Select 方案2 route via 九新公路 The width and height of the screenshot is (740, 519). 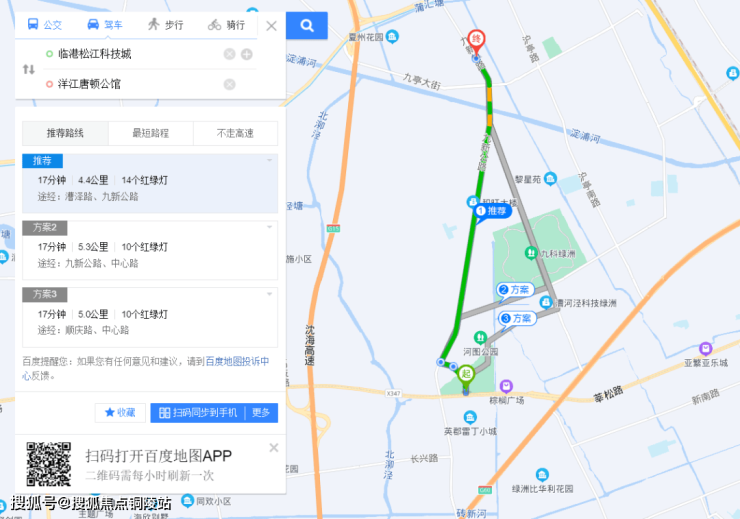149,254
